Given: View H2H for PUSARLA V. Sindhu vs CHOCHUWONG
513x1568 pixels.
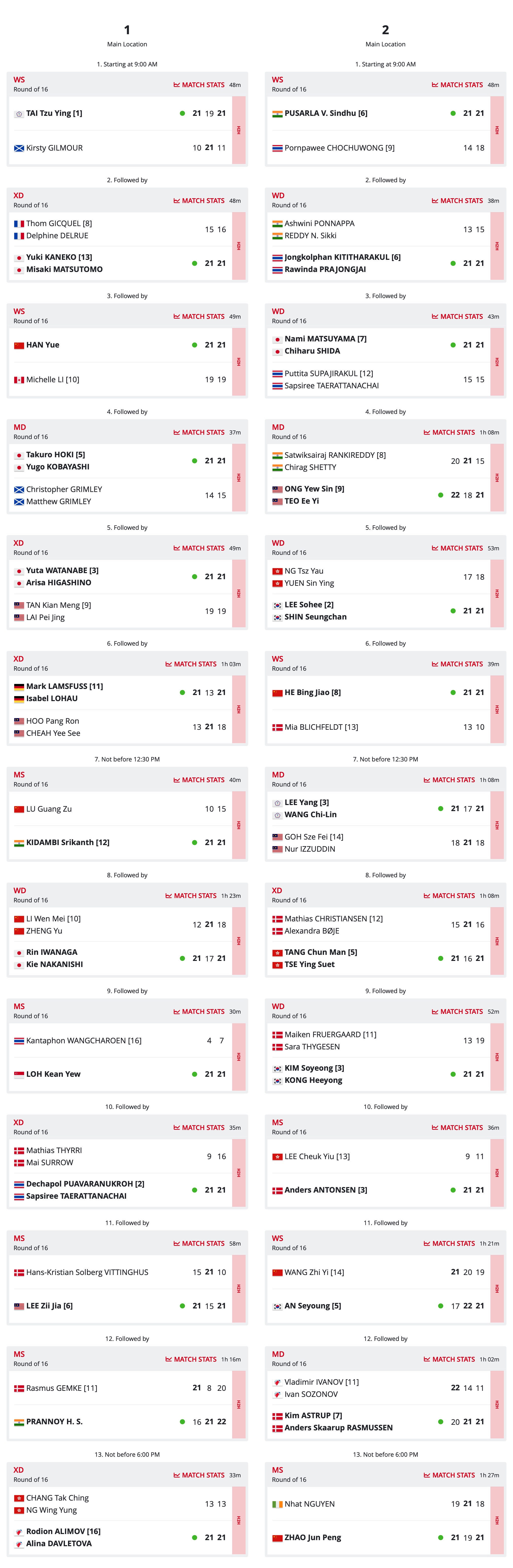Looking at the screenshot, I should [497, 130].
